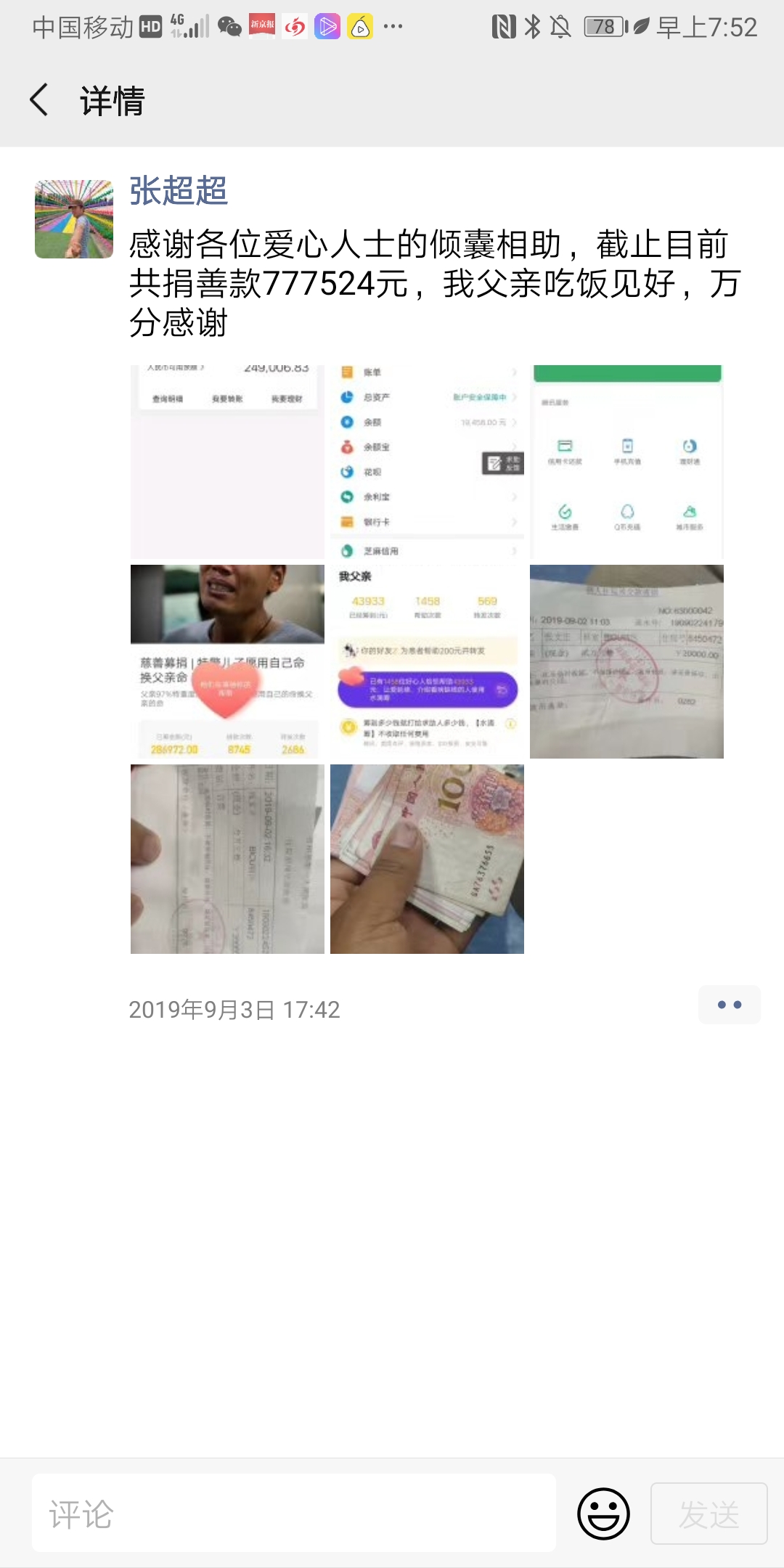The height and width of the screenshot is (1568, 784).
Task: Open the emoji picker
Action: (603, 1514)
